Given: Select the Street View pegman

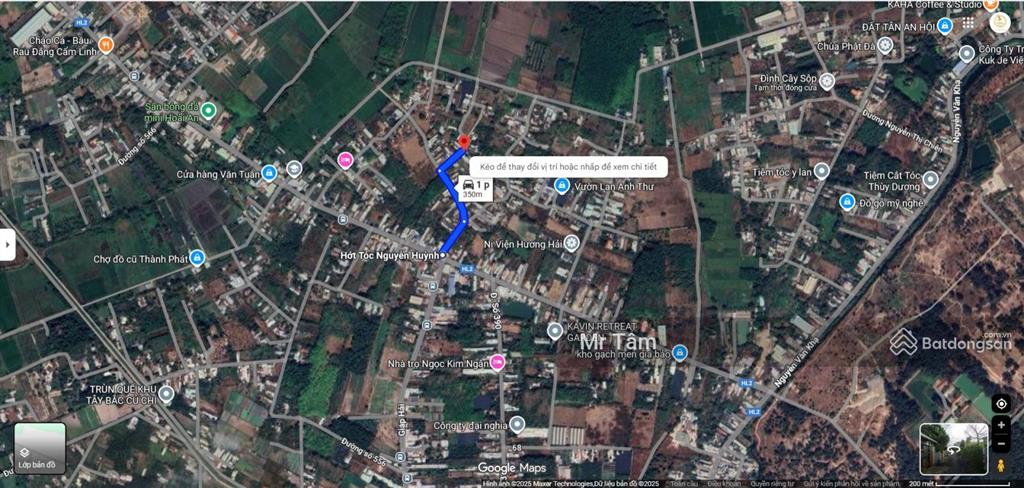Looking at the screenshot, I should [x=1001, y=464].
